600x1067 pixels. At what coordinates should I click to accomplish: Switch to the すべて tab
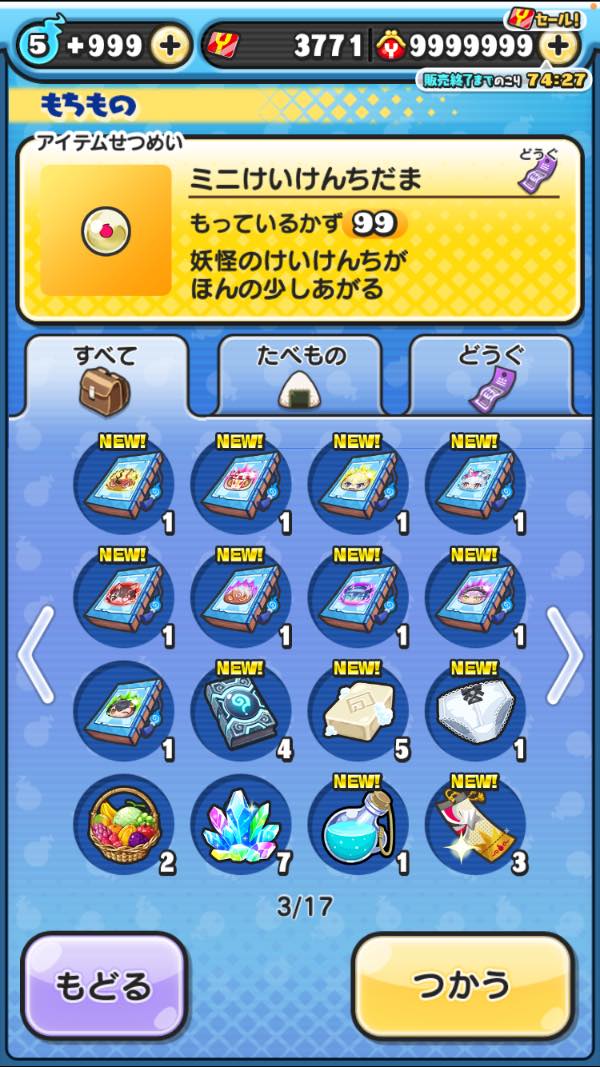click(106, 375)
